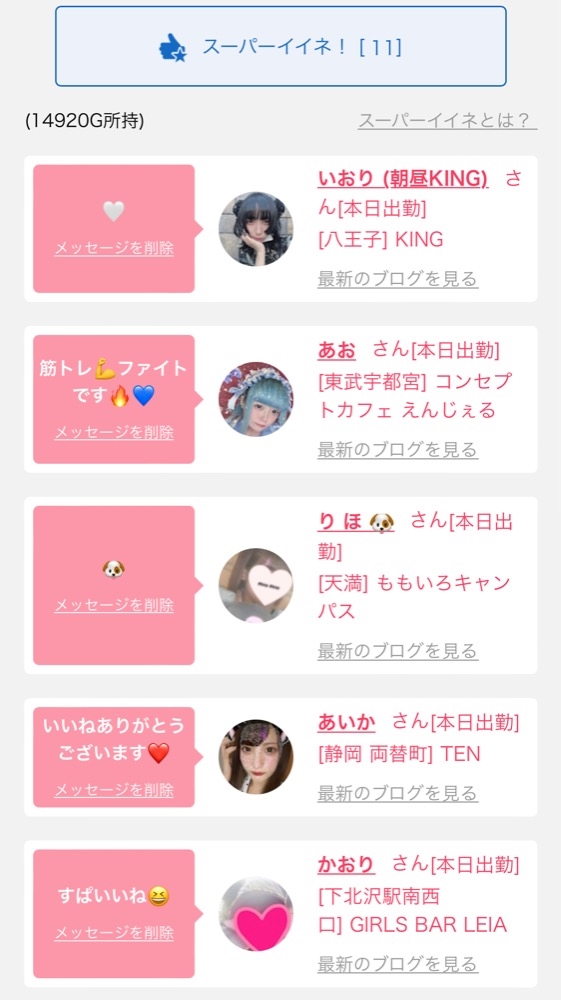View あいか's latest blog

398,793
